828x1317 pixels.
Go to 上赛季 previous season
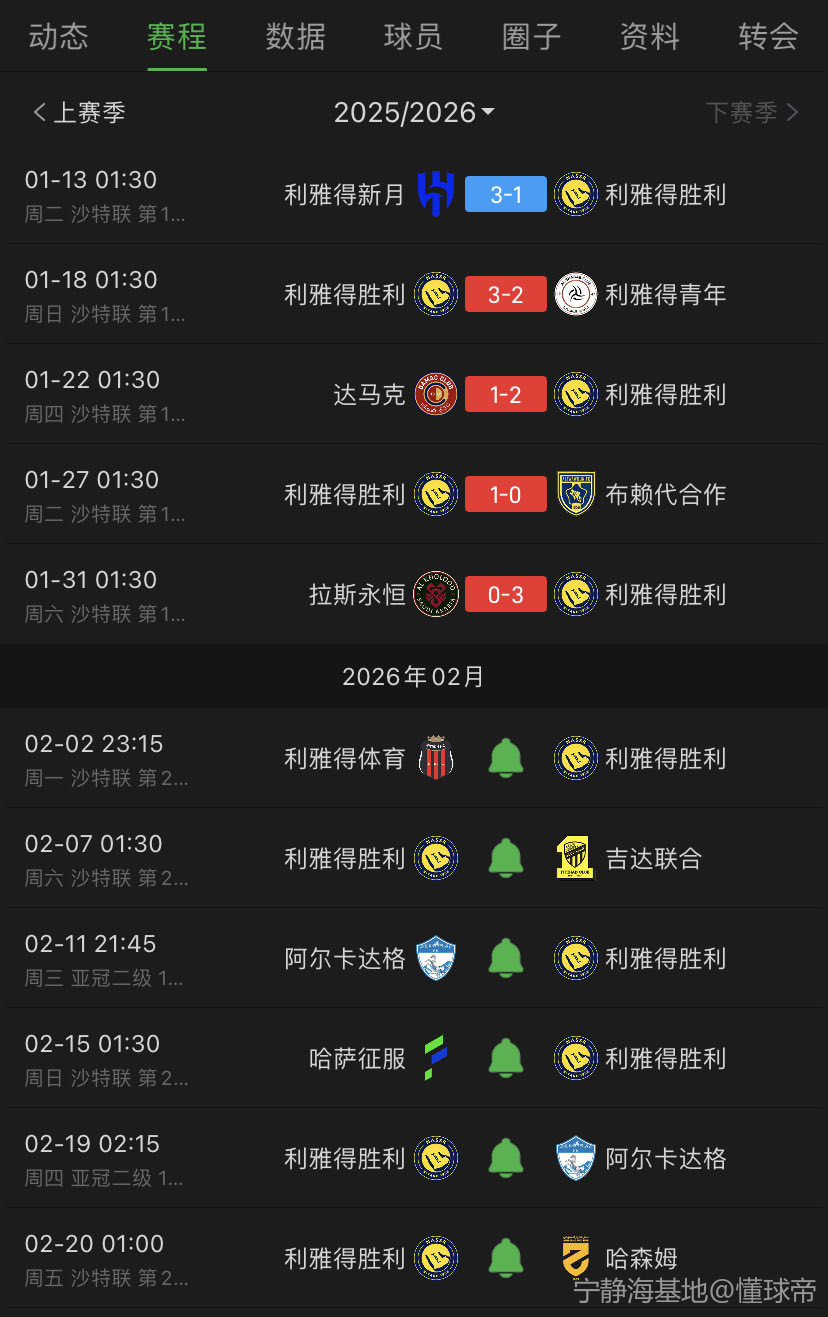pos(79,113)
